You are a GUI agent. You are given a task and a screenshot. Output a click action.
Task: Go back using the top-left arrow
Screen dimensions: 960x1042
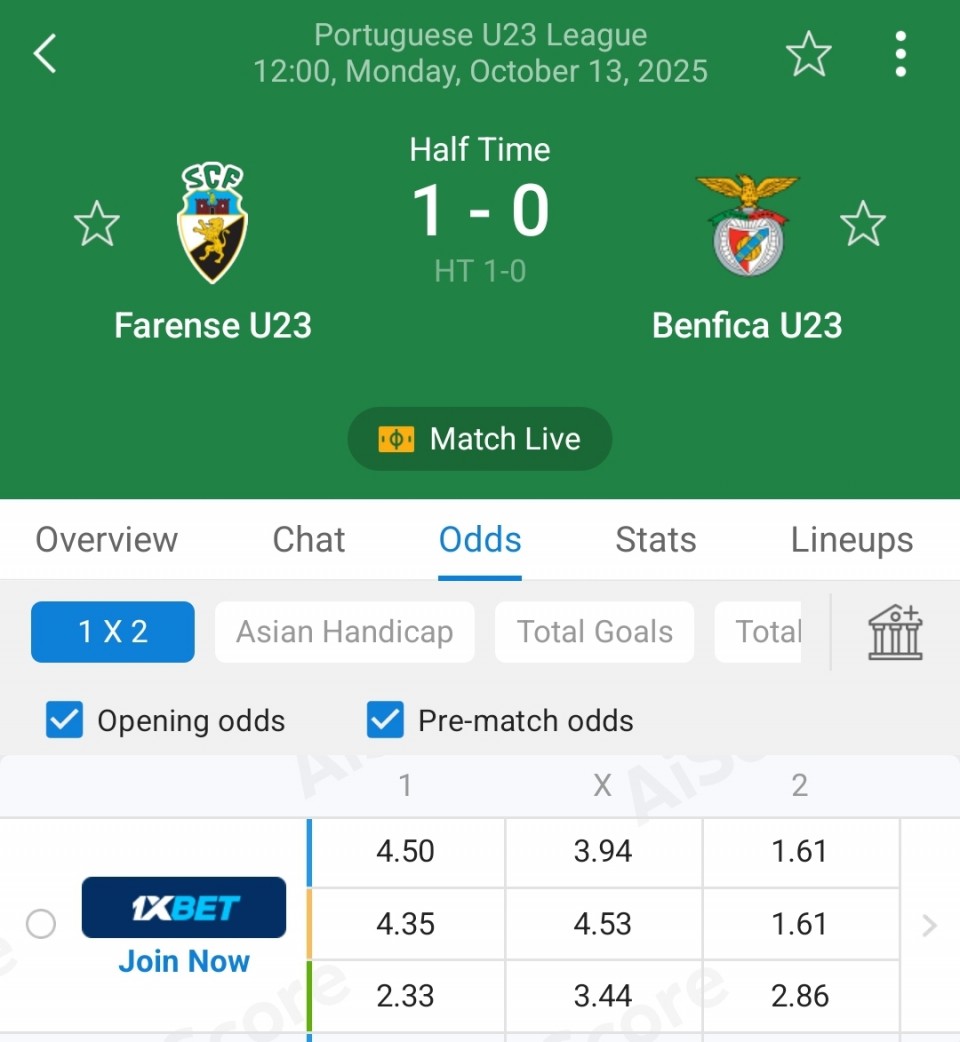45,53
